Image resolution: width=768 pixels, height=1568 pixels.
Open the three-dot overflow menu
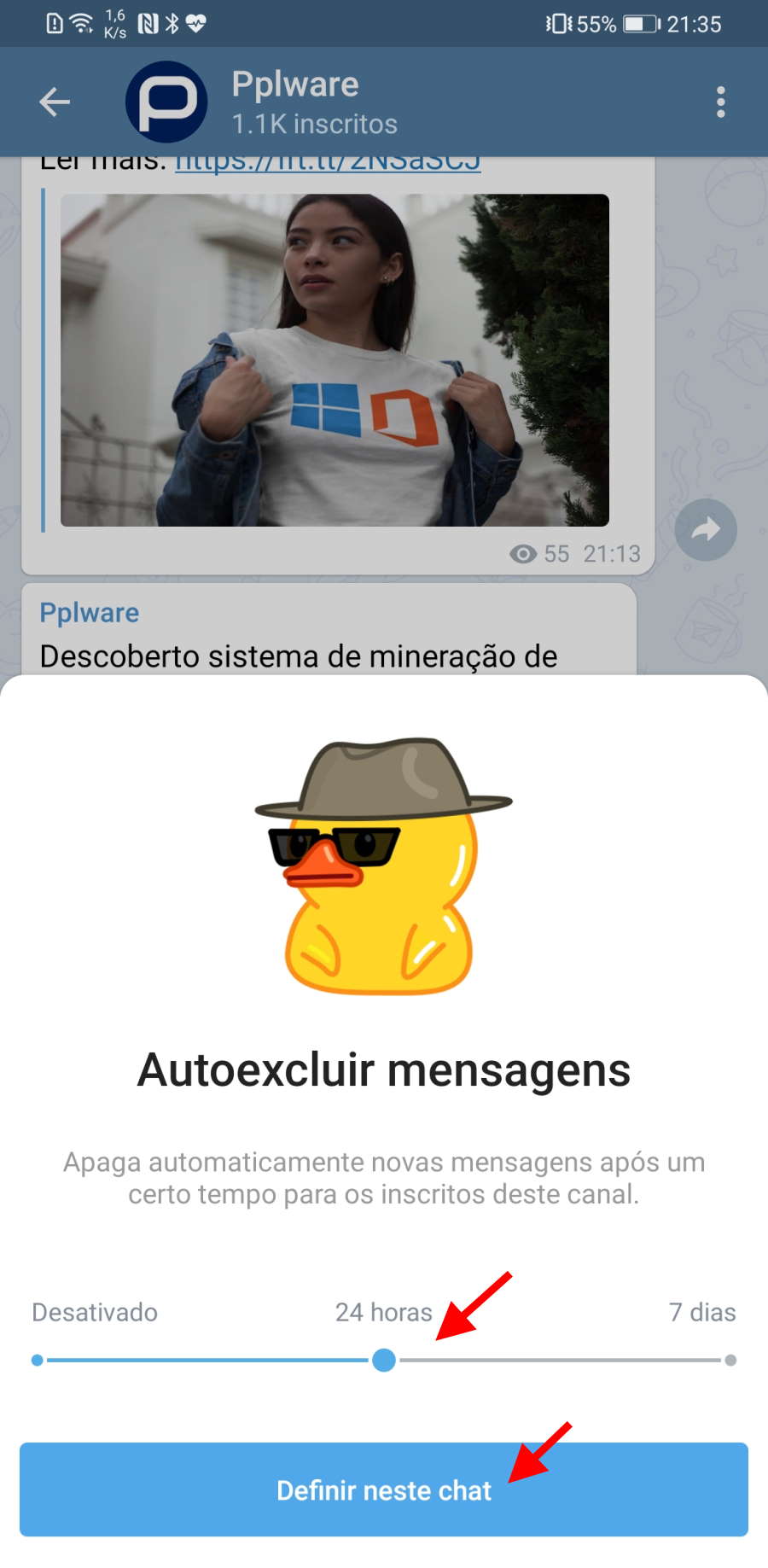click(x=721, y=102)
